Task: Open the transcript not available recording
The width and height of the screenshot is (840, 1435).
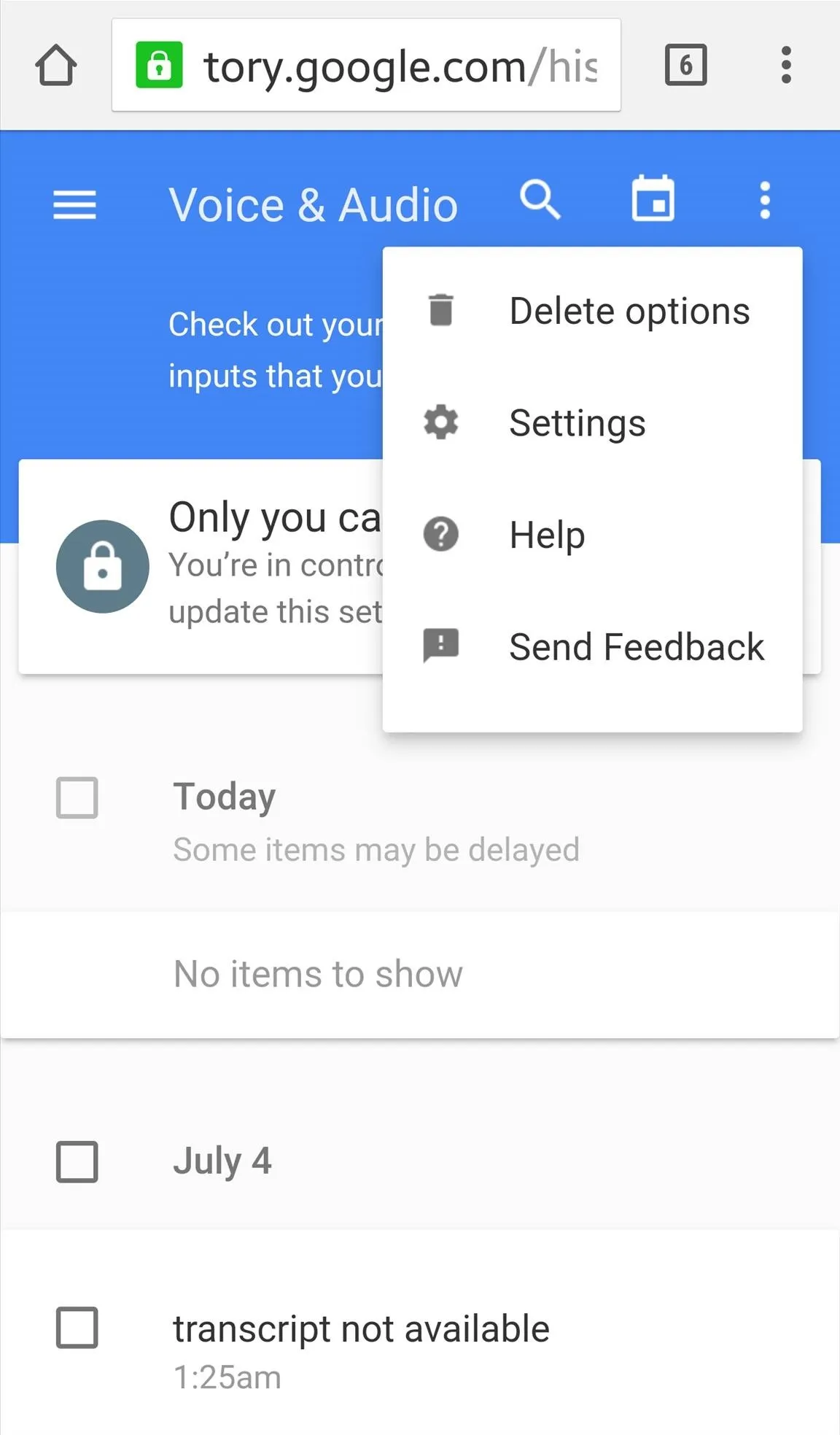Action: [361, 1329]
